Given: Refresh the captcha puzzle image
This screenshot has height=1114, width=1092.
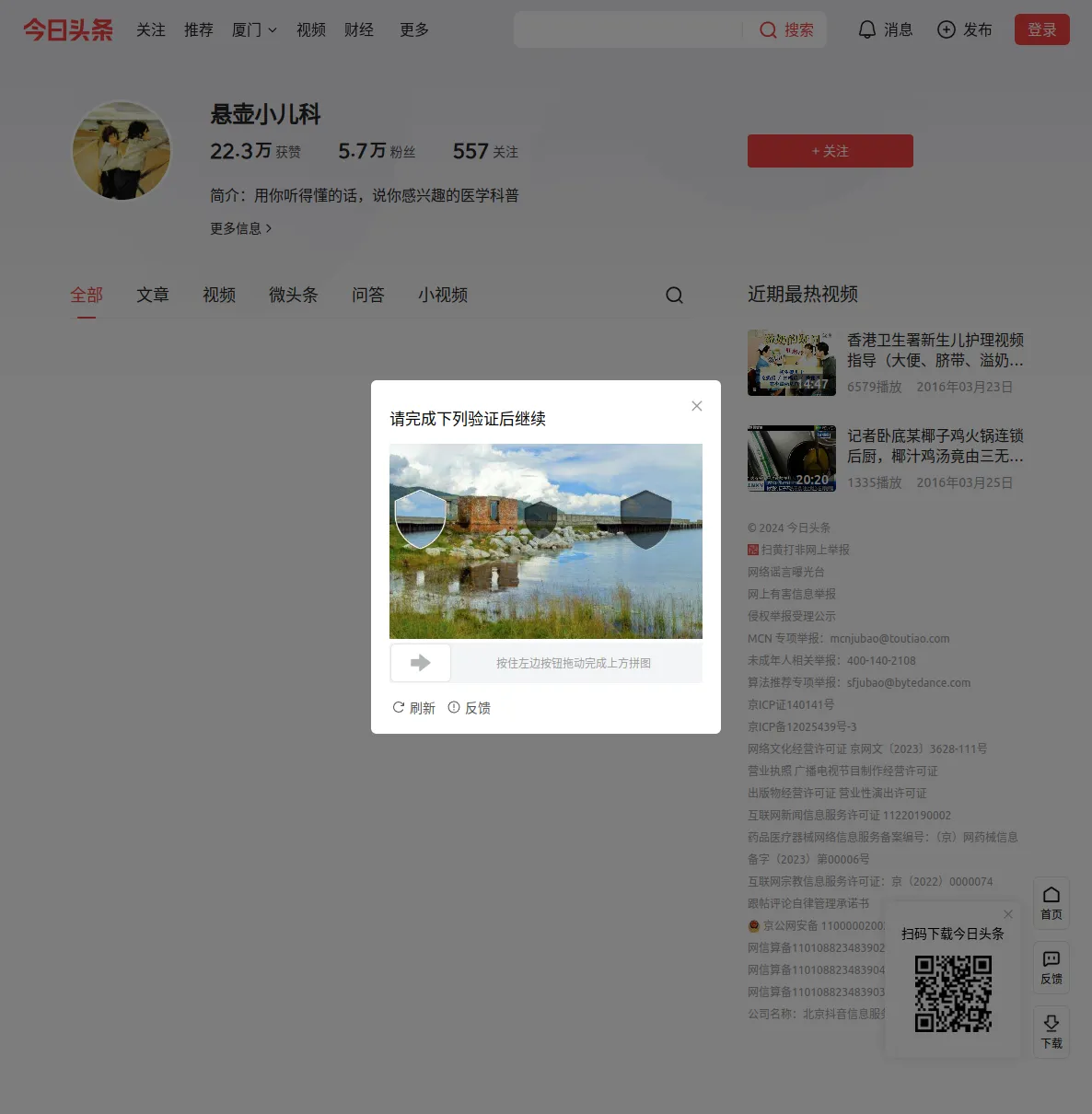Looking at the screenshot, I should pos(413,708).
